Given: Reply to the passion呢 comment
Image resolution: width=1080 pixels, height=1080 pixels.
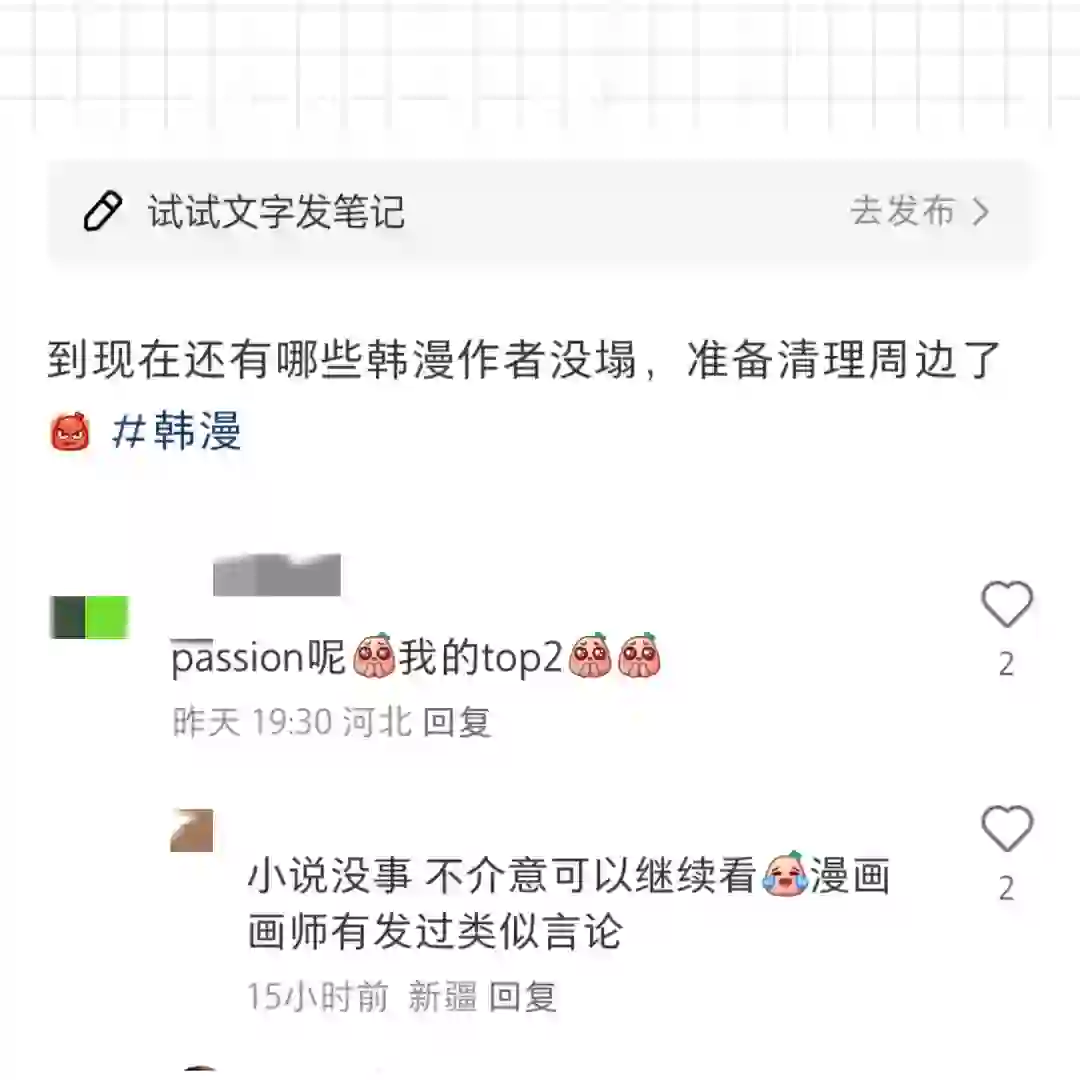Looking at the screenshot, I should point(457,721).
